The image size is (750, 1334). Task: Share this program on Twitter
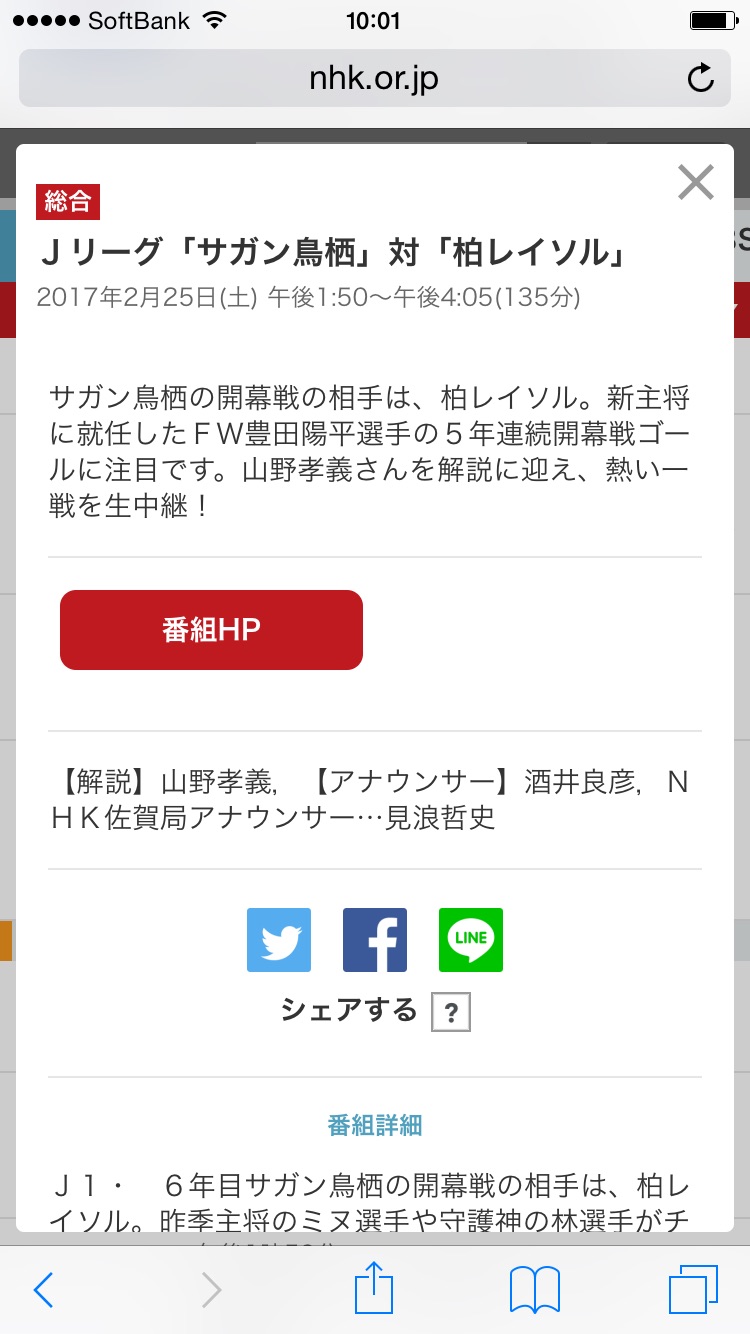(x=279, y=940)
